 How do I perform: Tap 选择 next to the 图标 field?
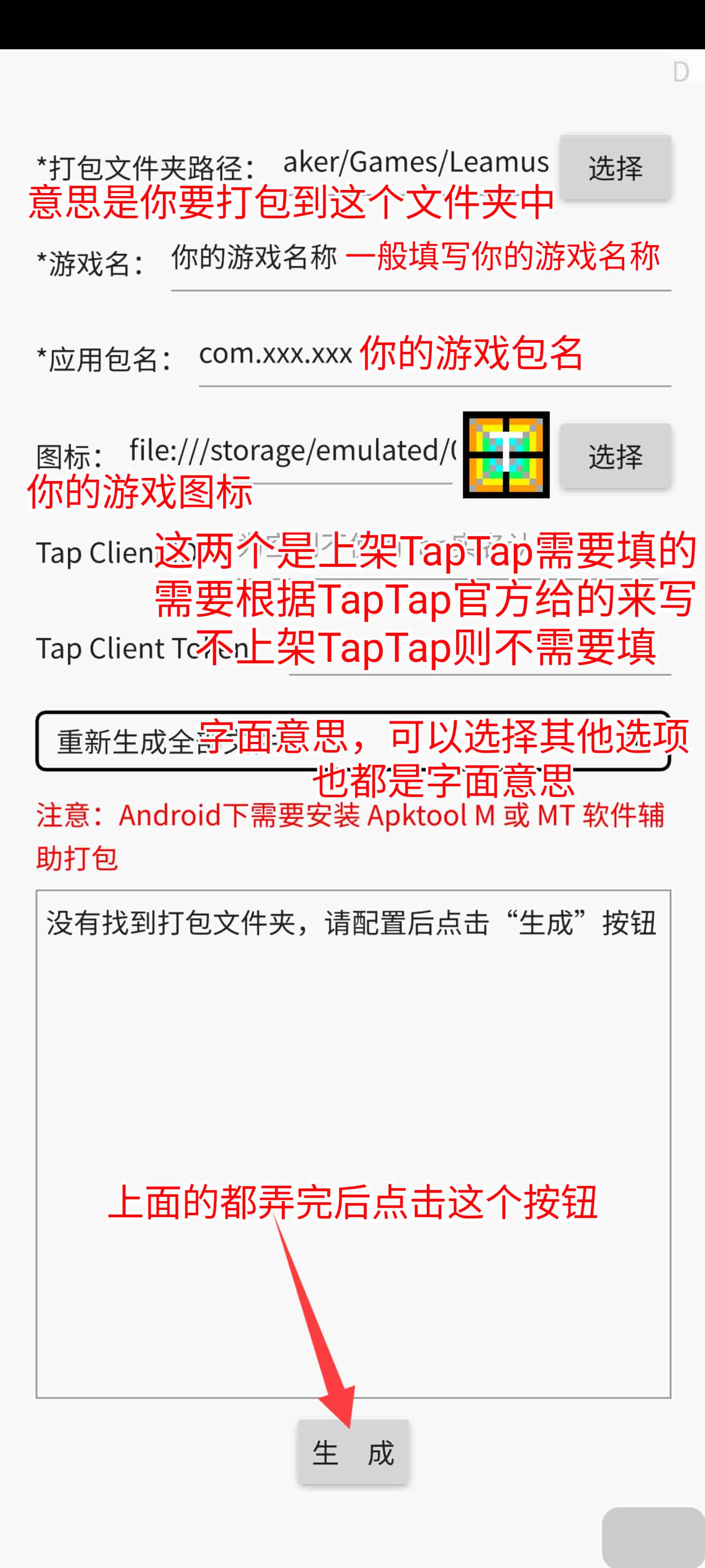[615, 456]
